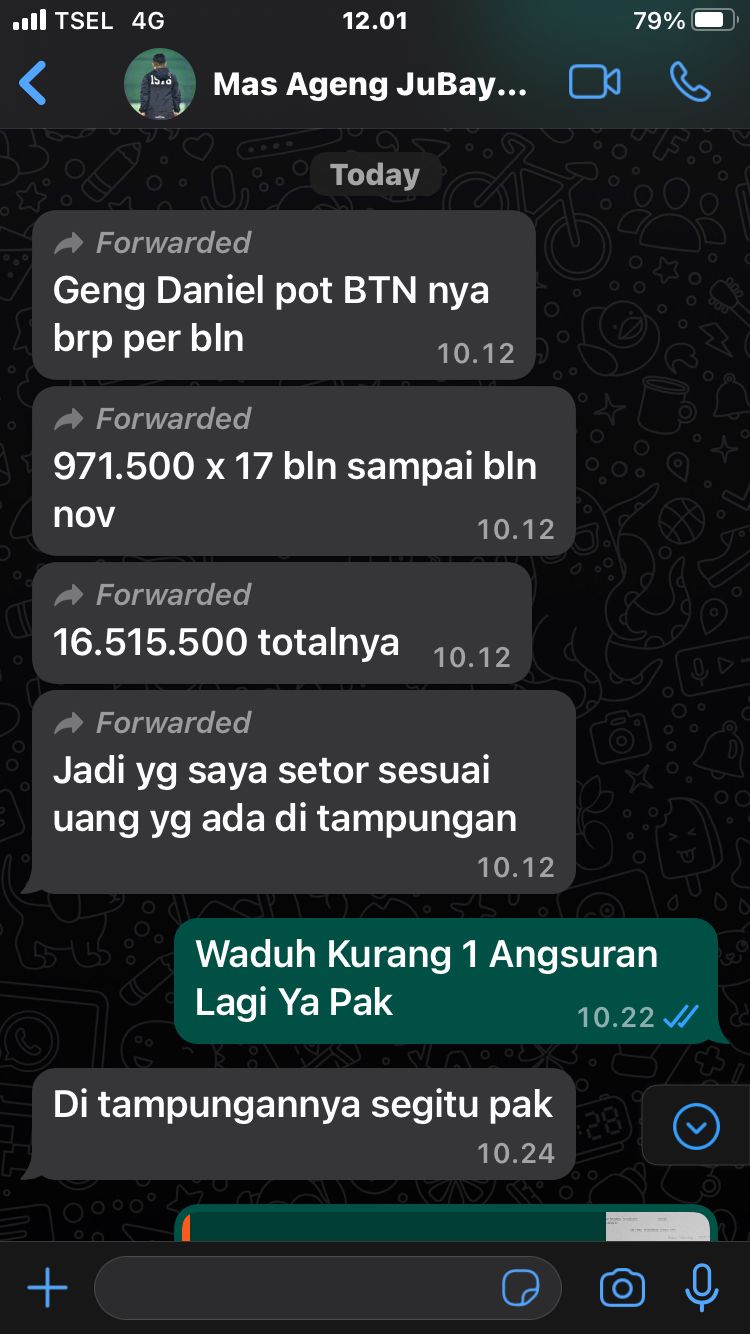Go back to the chat list
This screenshot has height=1334, width=750.
[x=33, y=82]
